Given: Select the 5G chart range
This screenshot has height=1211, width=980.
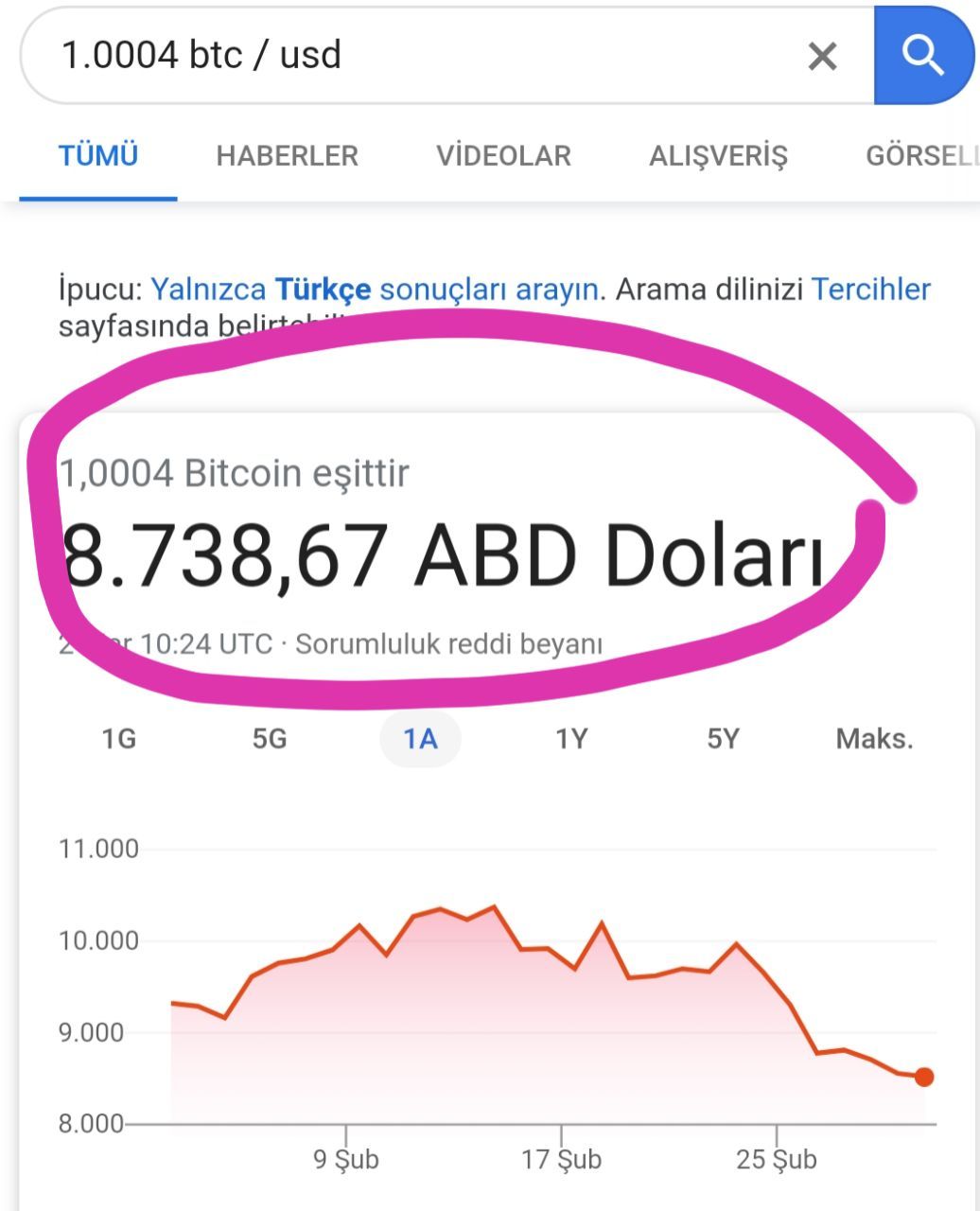Looking at the screenshot, I should pyautogui.click(x=270, y=739).
